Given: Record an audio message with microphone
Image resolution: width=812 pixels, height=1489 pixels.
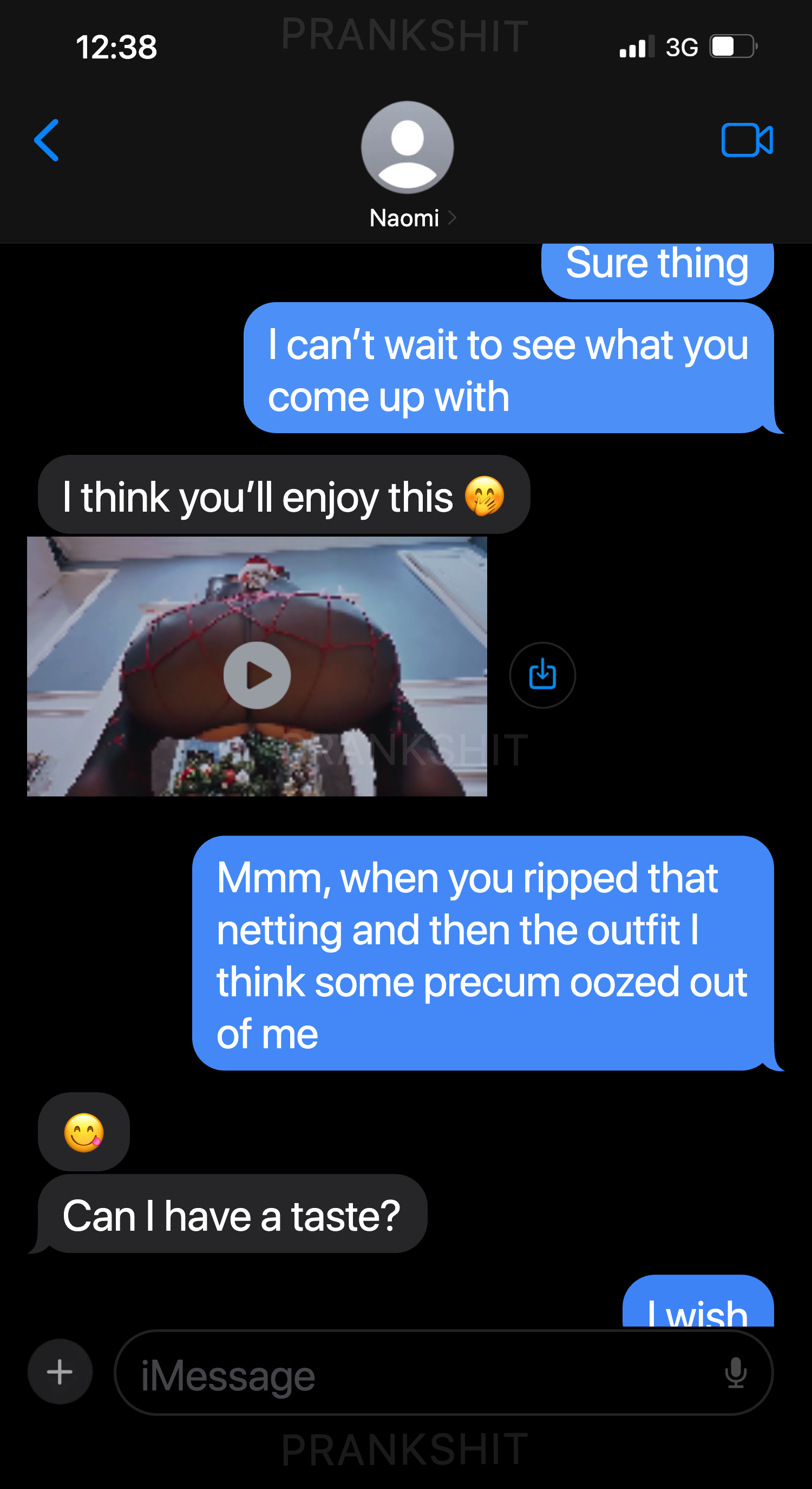Looking at the screenshot, I should pyautogui.click(x=735, y=1373).
